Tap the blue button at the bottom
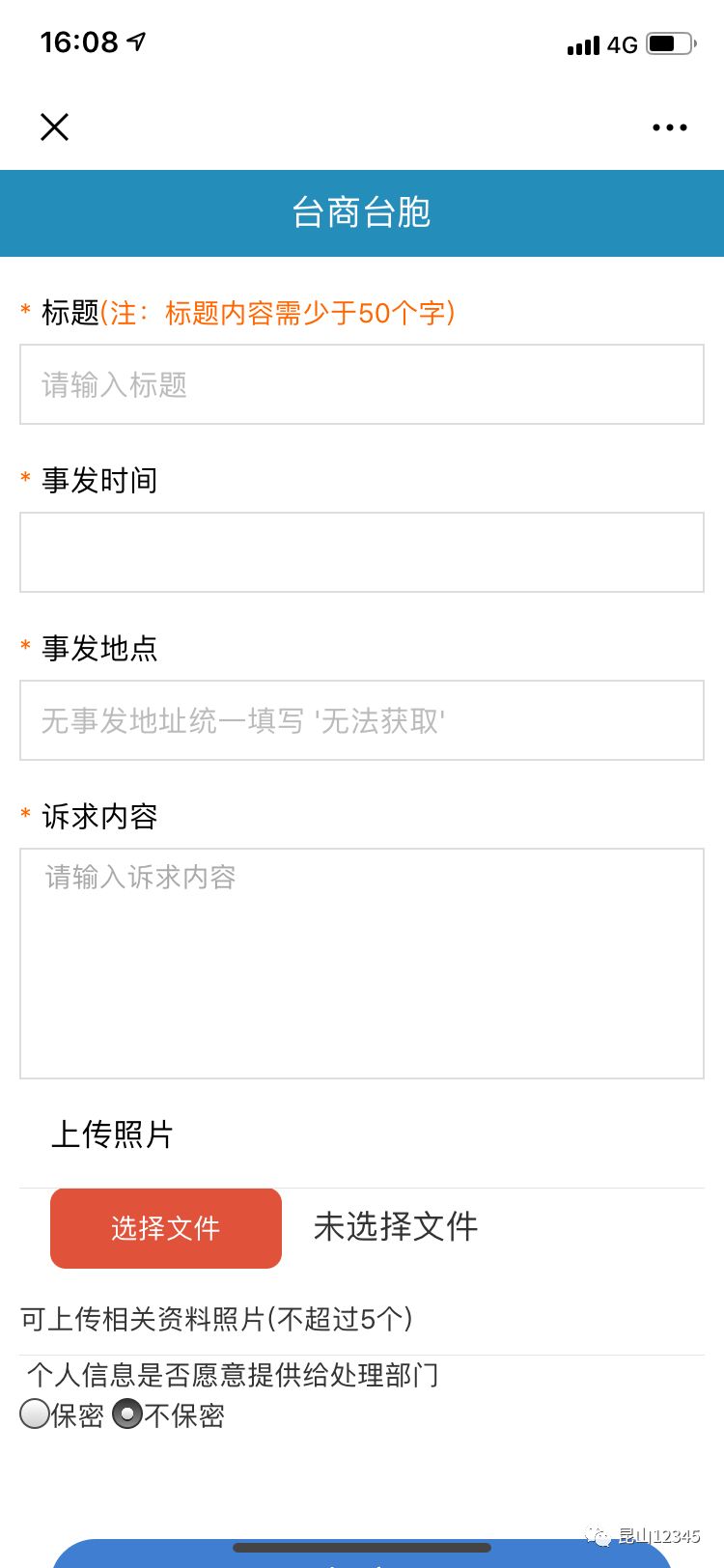This screenshot has width=724, height=1568. 362,1554
